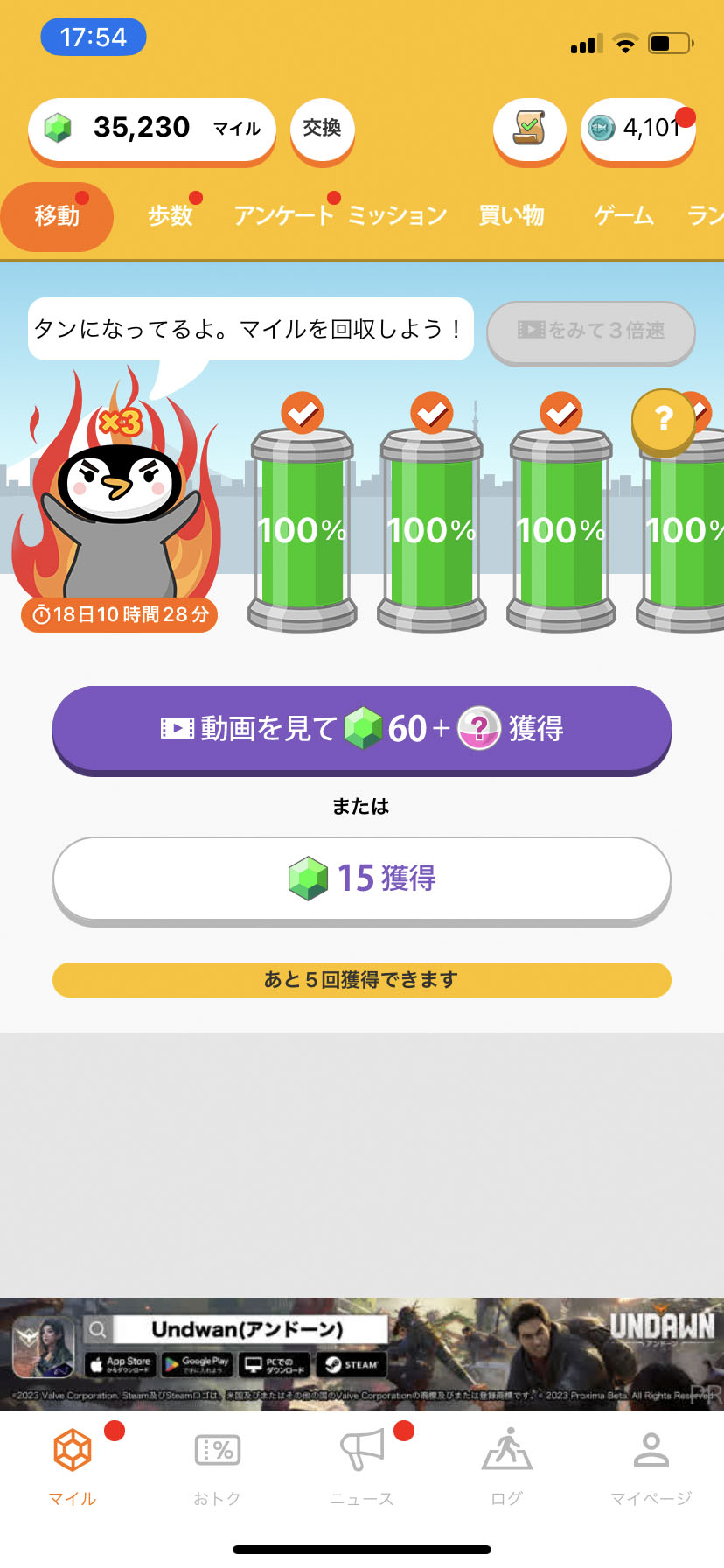Tap the をみて3倍速 video boost button
The height and width of the screenshot is (1568, 724).
click(x=591, y=331)
